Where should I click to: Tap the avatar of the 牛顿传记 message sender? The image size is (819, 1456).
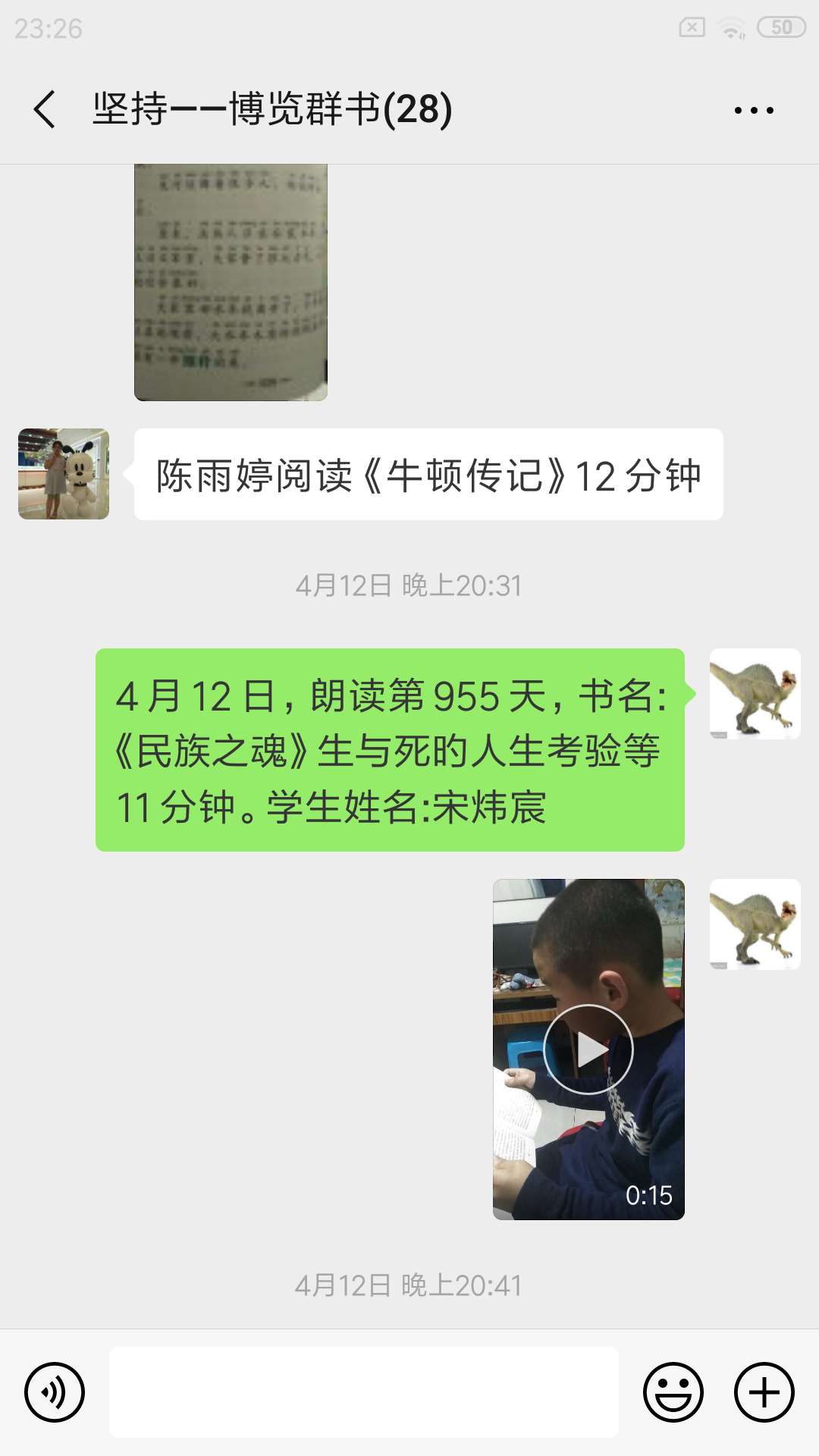(x=64, y=474)
